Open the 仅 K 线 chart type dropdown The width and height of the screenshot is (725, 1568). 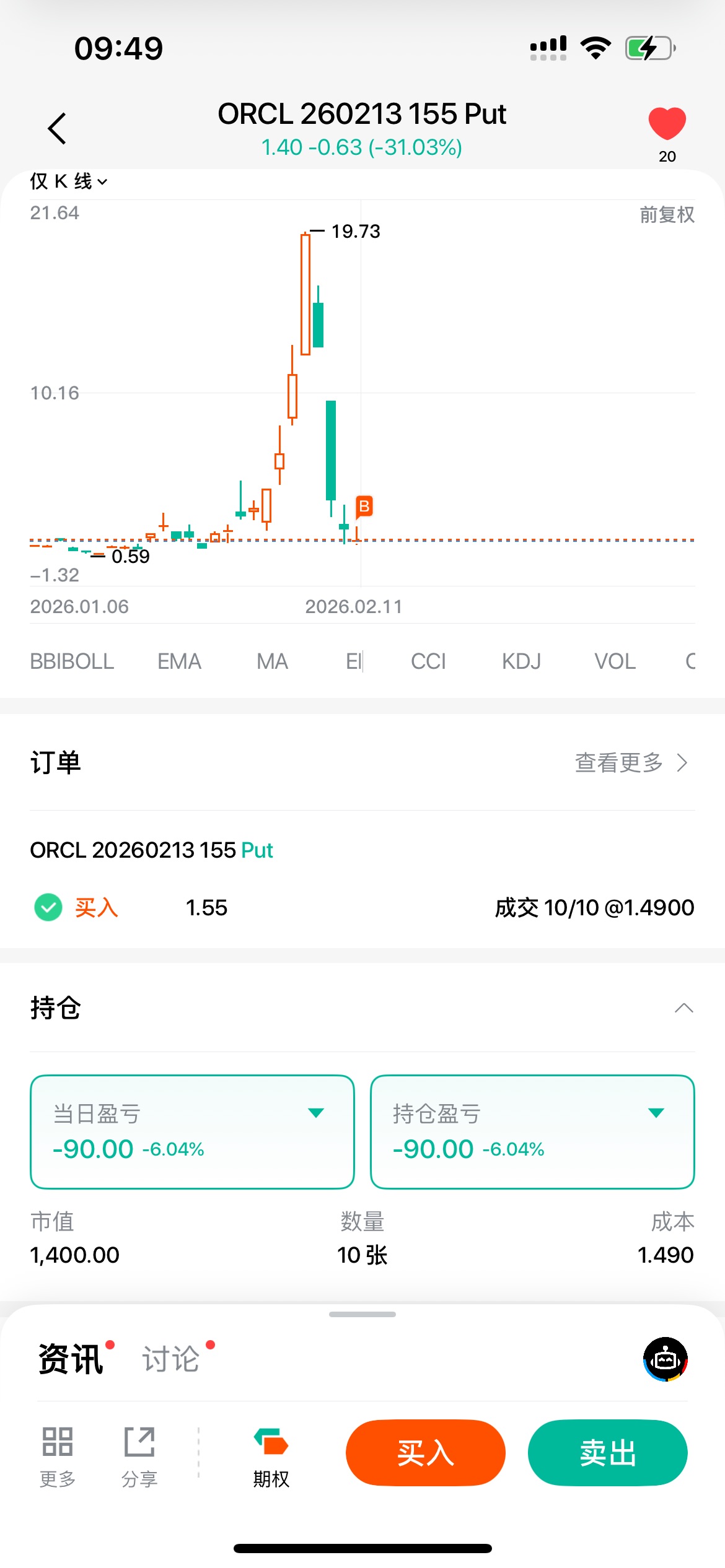tap(68, 181)
